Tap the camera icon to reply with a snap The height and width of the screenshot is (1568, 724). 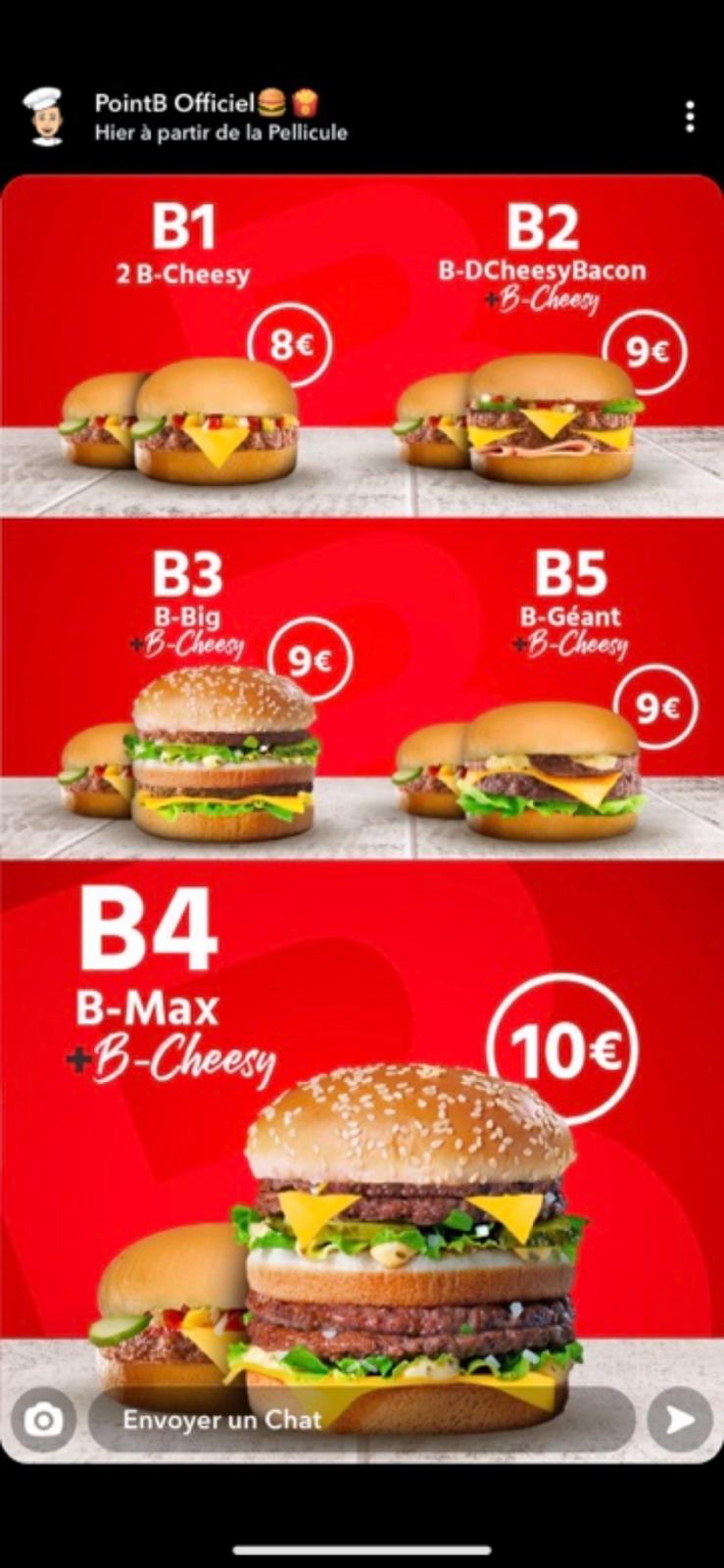point(43,1419)
